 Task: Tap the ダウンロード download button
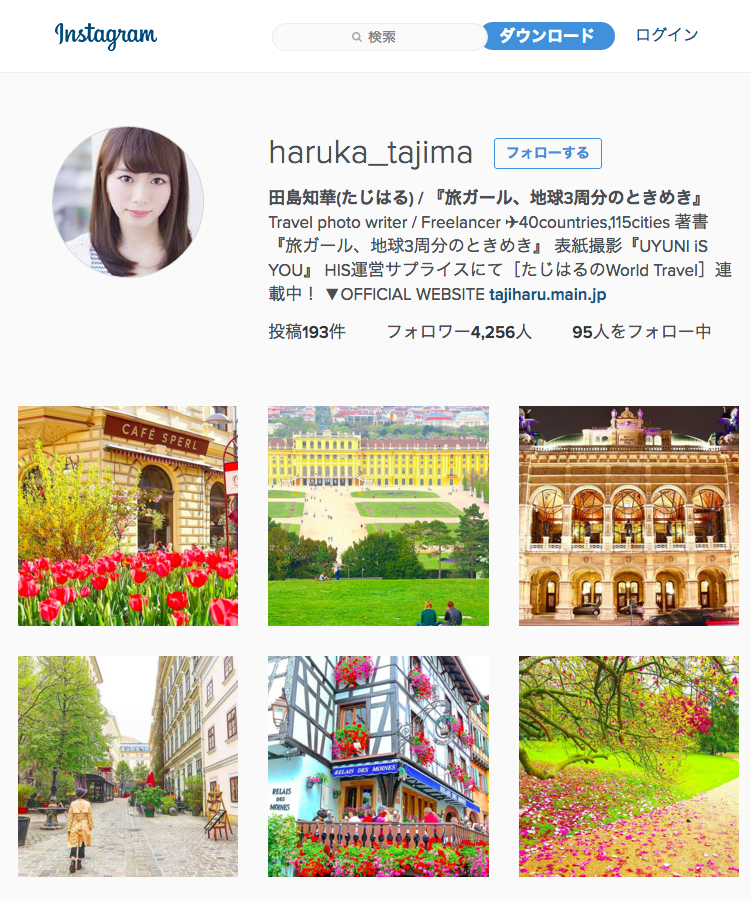pyautogui.click(x=547, y=37)
